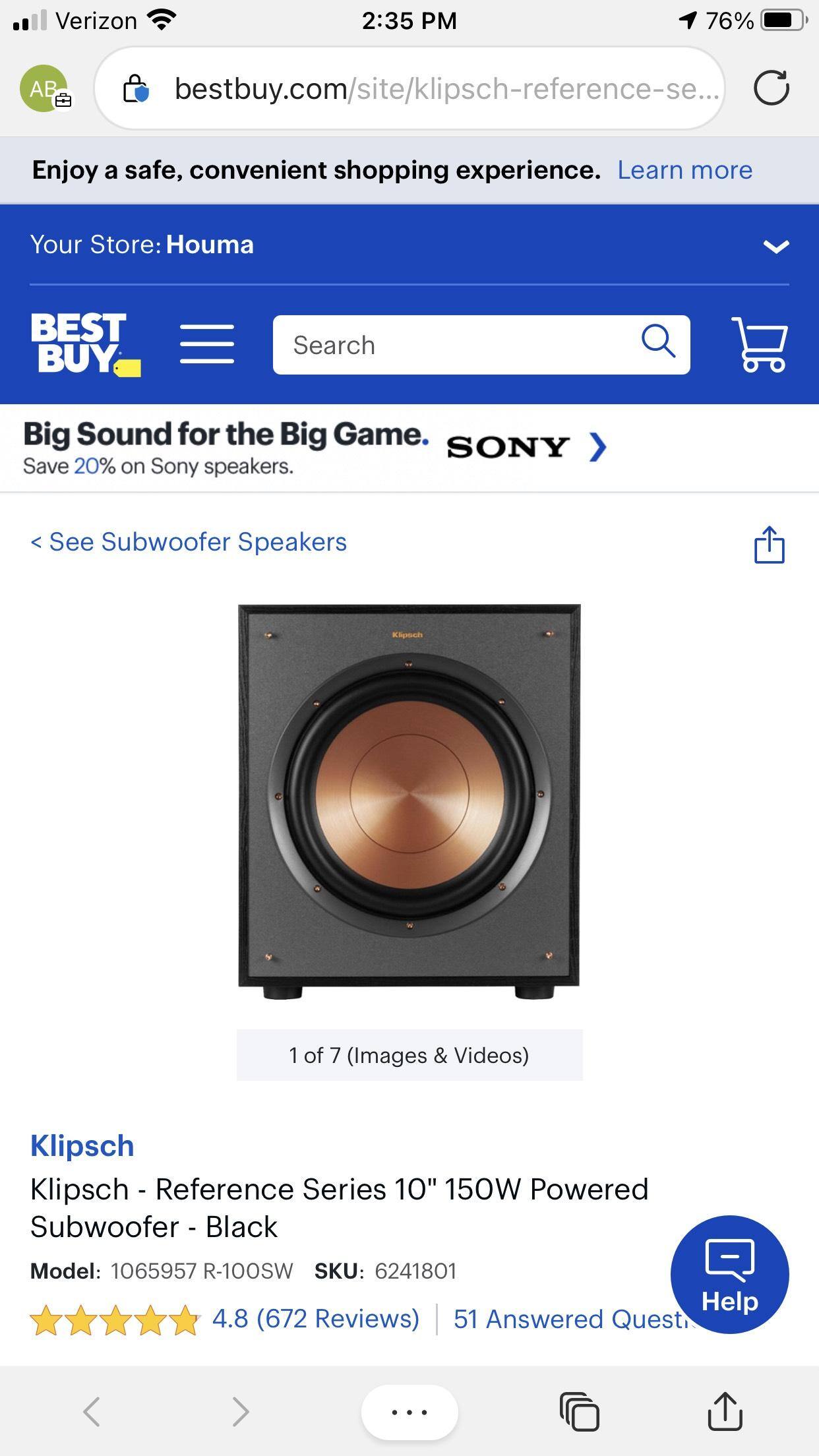Viewport: 819px width, 1456px height.
Task: Open the Sony speakers promo chevron
Action: tap(599, 447)
